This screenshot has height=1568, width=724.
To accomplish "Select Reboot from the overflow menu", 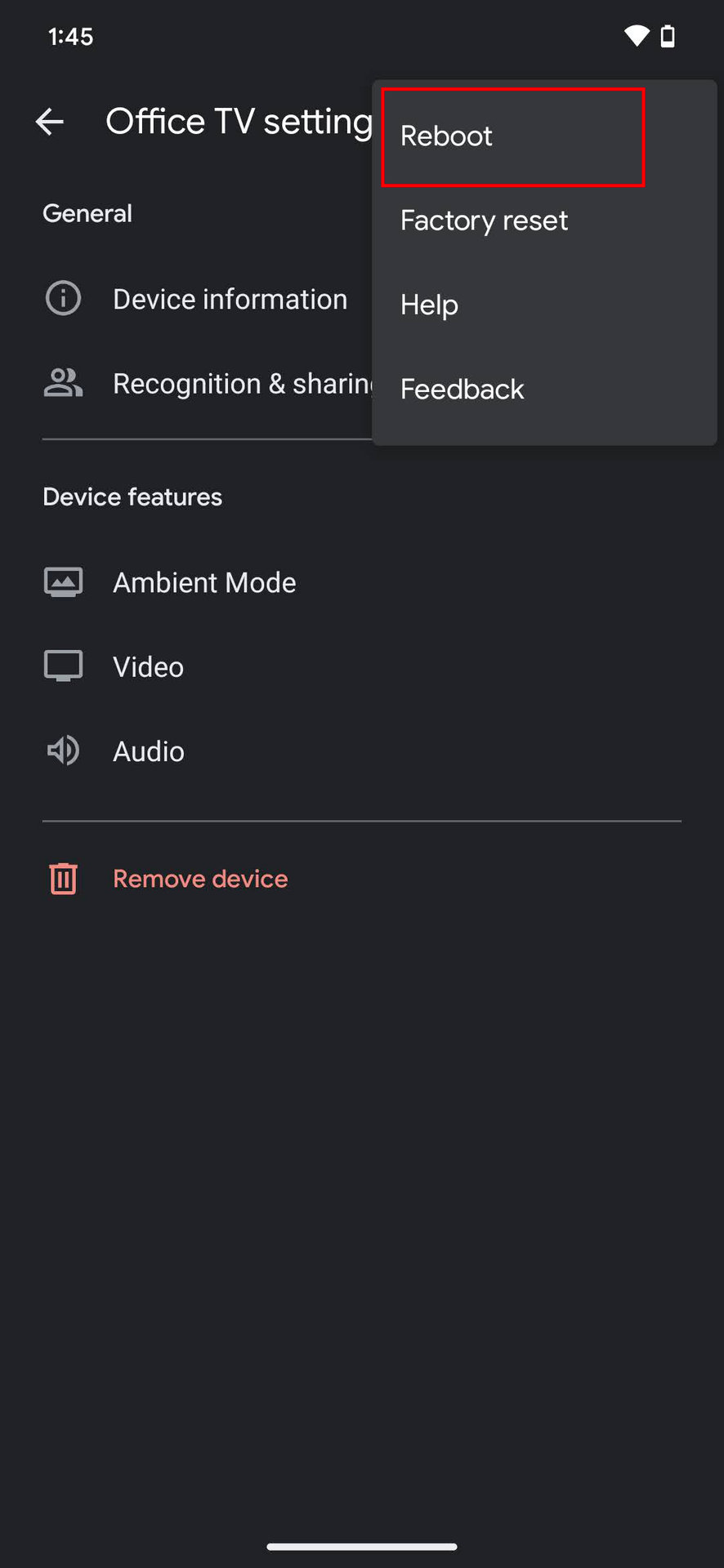I will tap(447, 136).
